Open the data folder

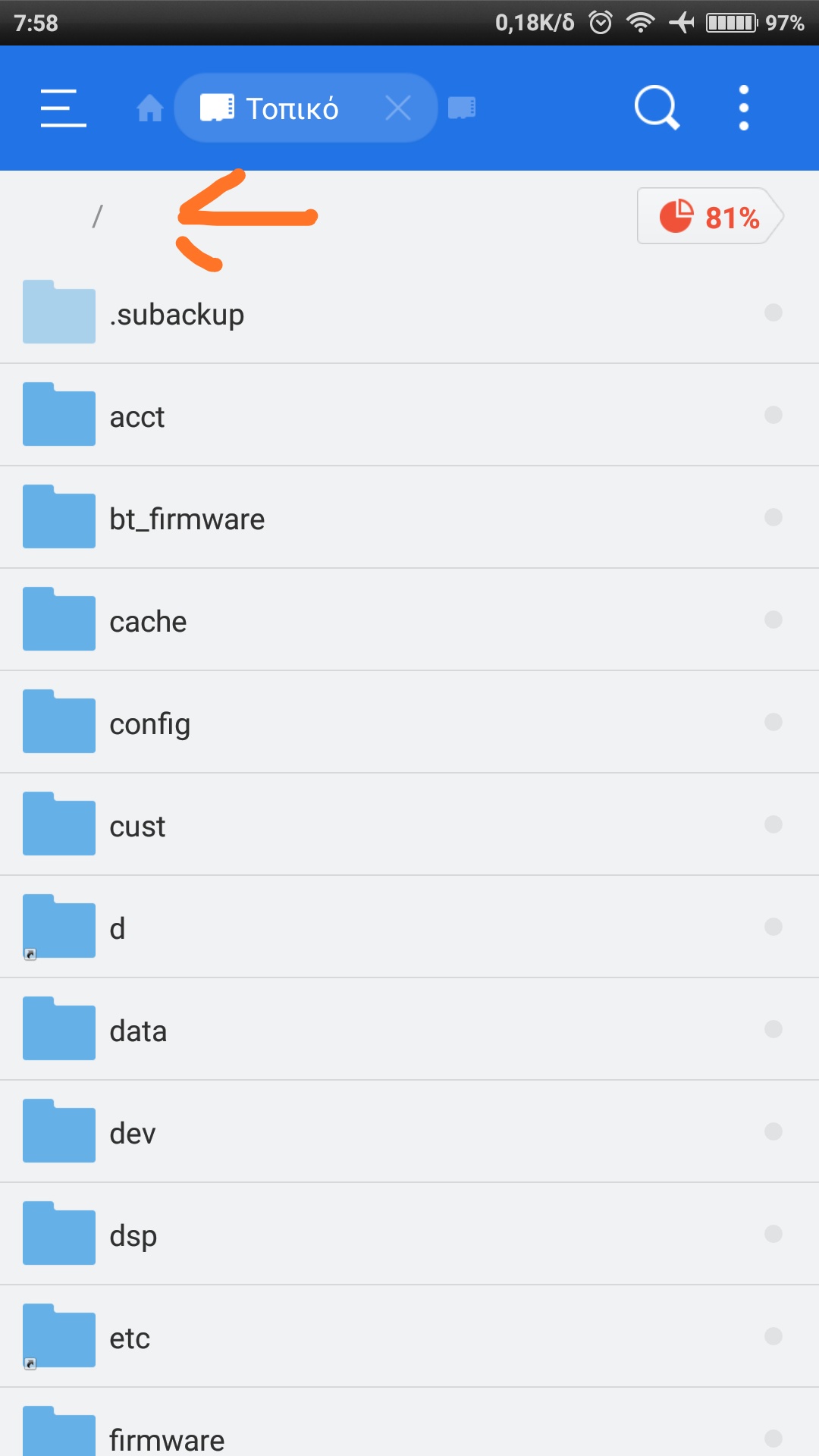138,1031
